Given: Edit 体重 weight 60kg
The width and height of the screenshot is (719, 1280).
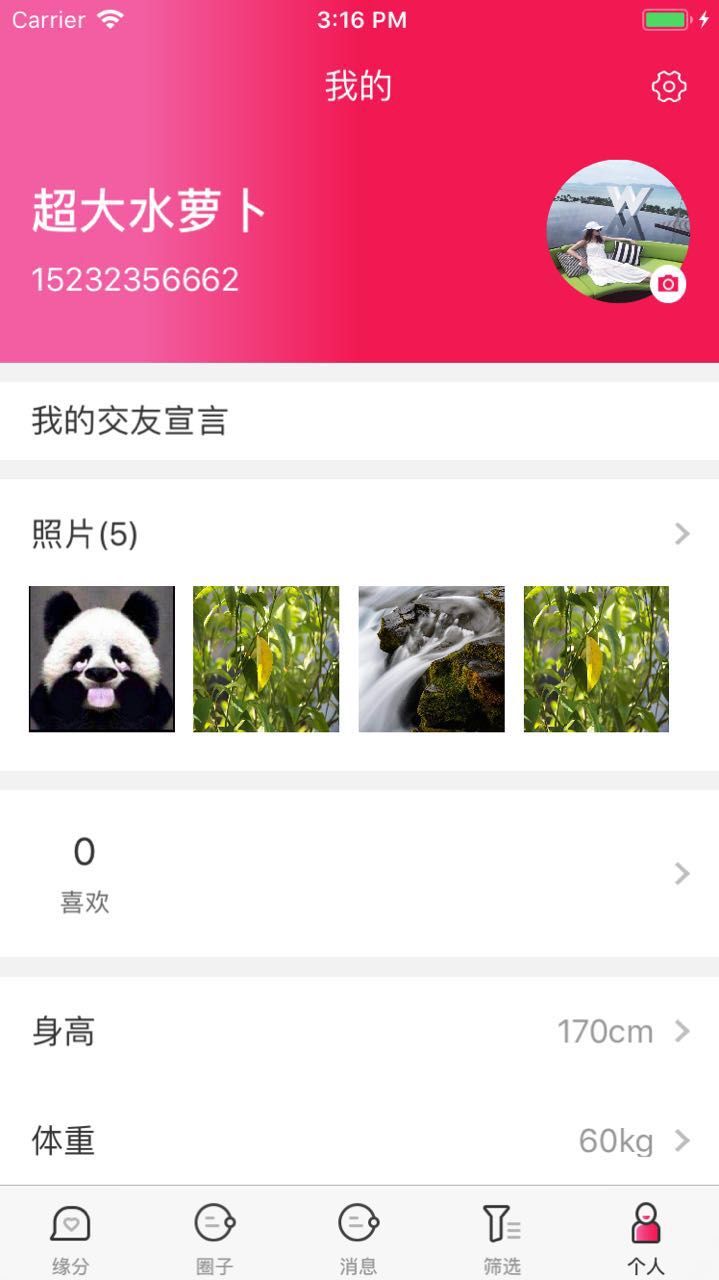Looking at the screenshot, I should (x=359, y=1140).
